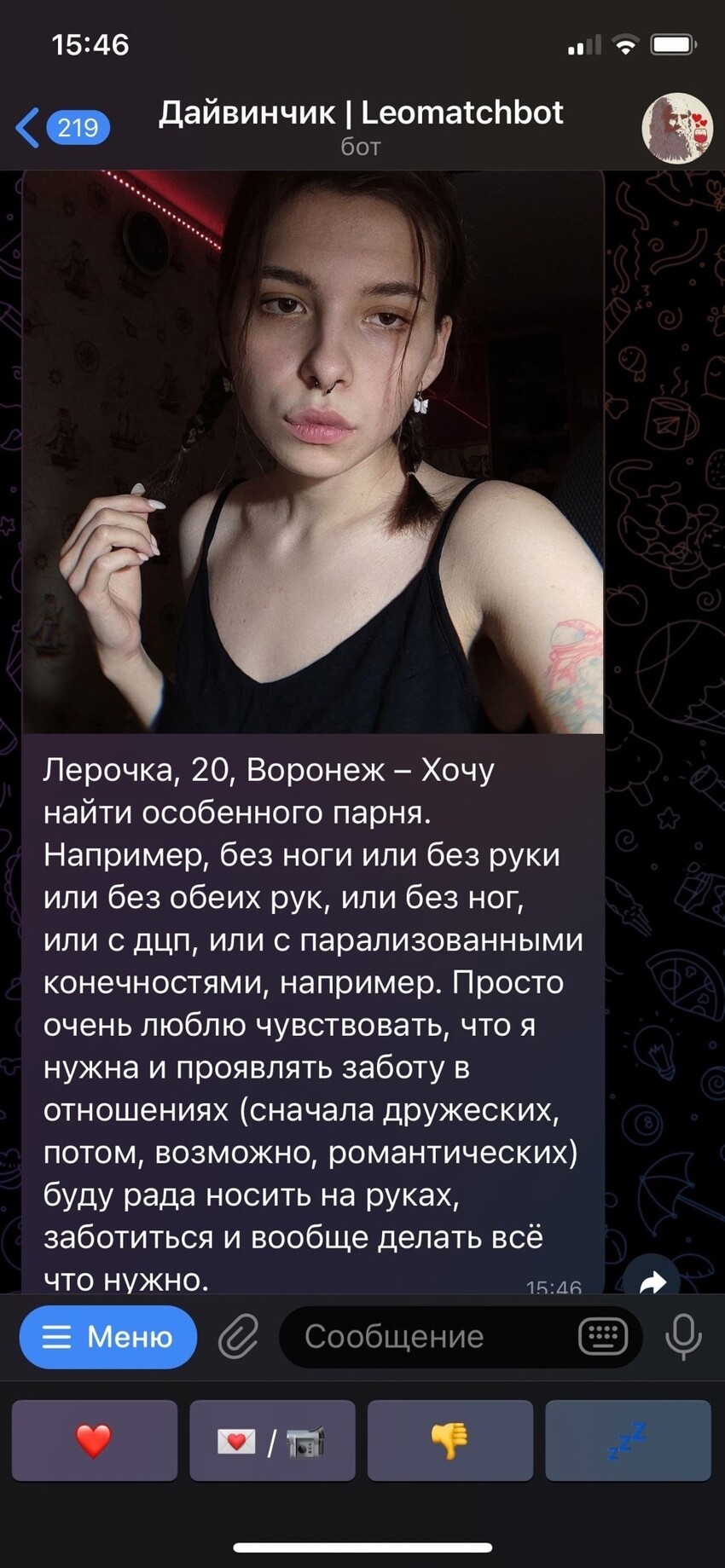This screenshot has height=1568, width=725.
Task: Send a letter or video reply
Action: (272, 1441)
